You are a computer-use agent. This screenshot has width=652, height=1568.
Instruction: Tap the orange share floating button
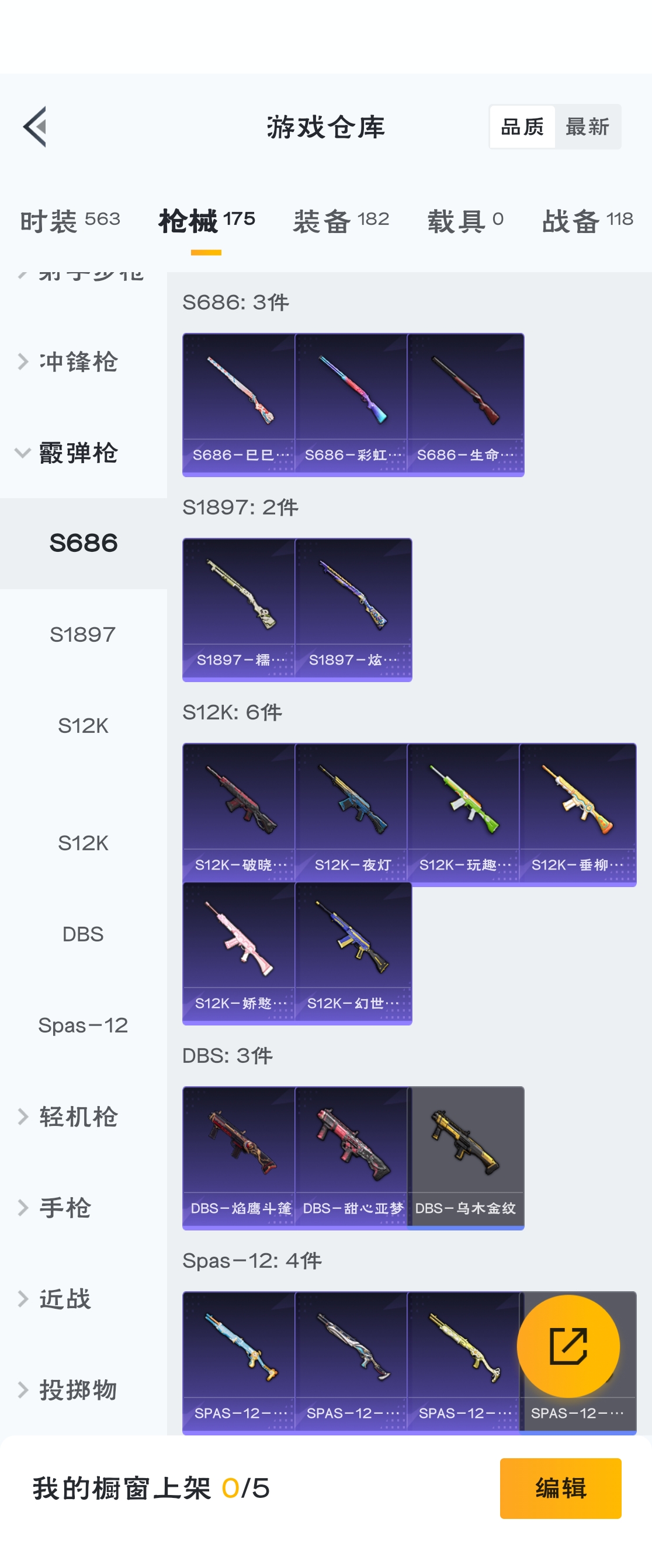568,1346
